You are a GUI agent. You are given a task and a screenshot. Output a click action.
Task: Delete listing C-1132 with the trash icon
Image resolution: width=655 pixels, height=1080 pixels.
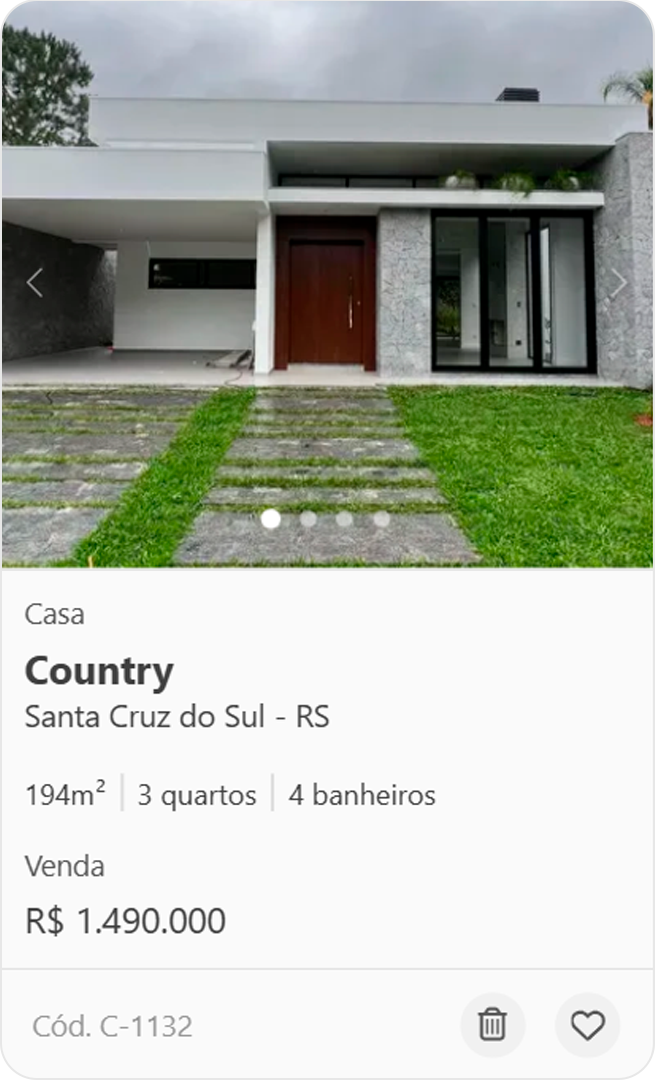pos(492,1025)
